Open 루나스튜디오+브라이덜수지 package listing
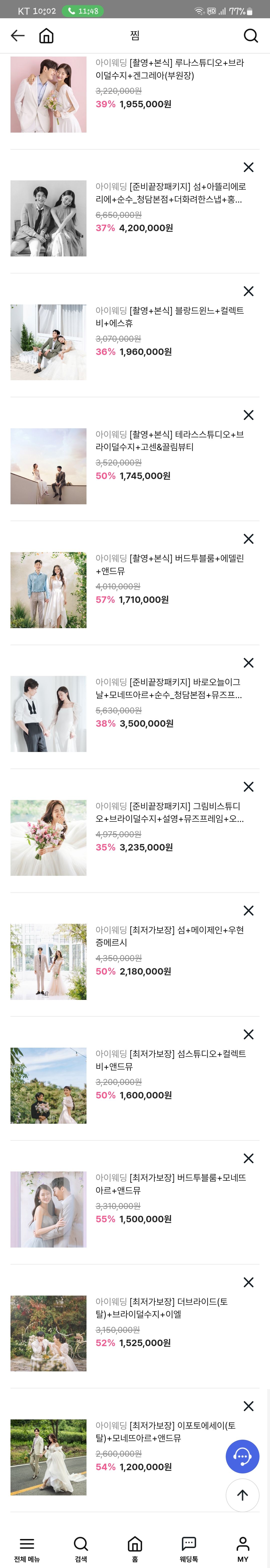 pyautogui.click(x=170, y=69)
